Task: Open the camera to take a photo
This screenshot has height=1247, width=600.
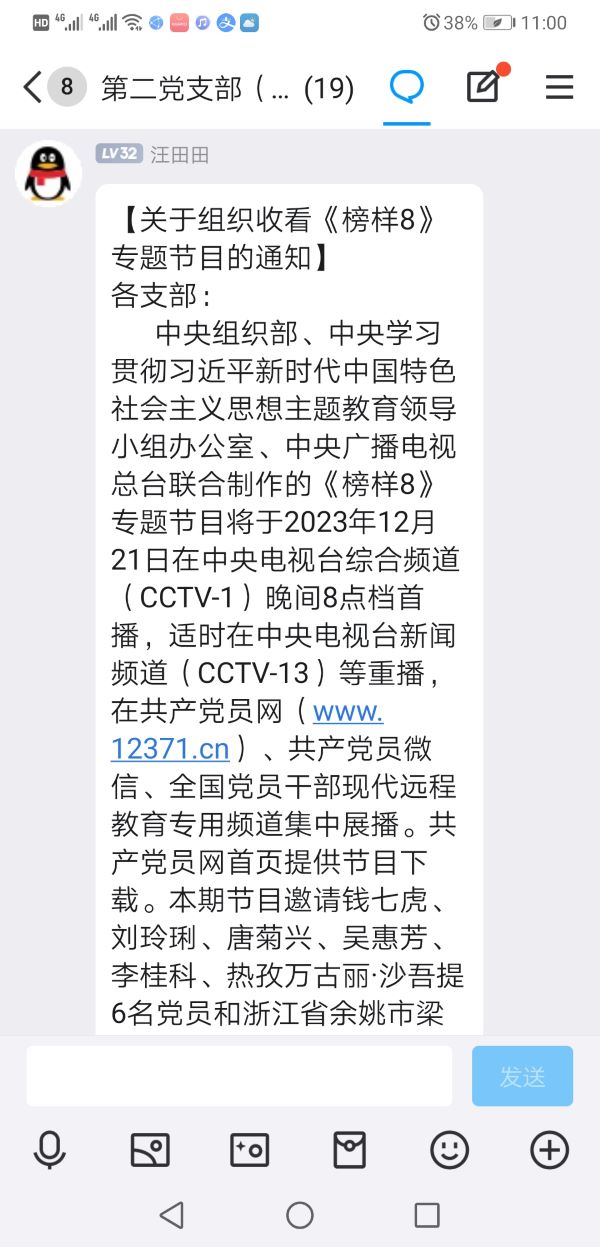Action: (x=249, y=1151)
